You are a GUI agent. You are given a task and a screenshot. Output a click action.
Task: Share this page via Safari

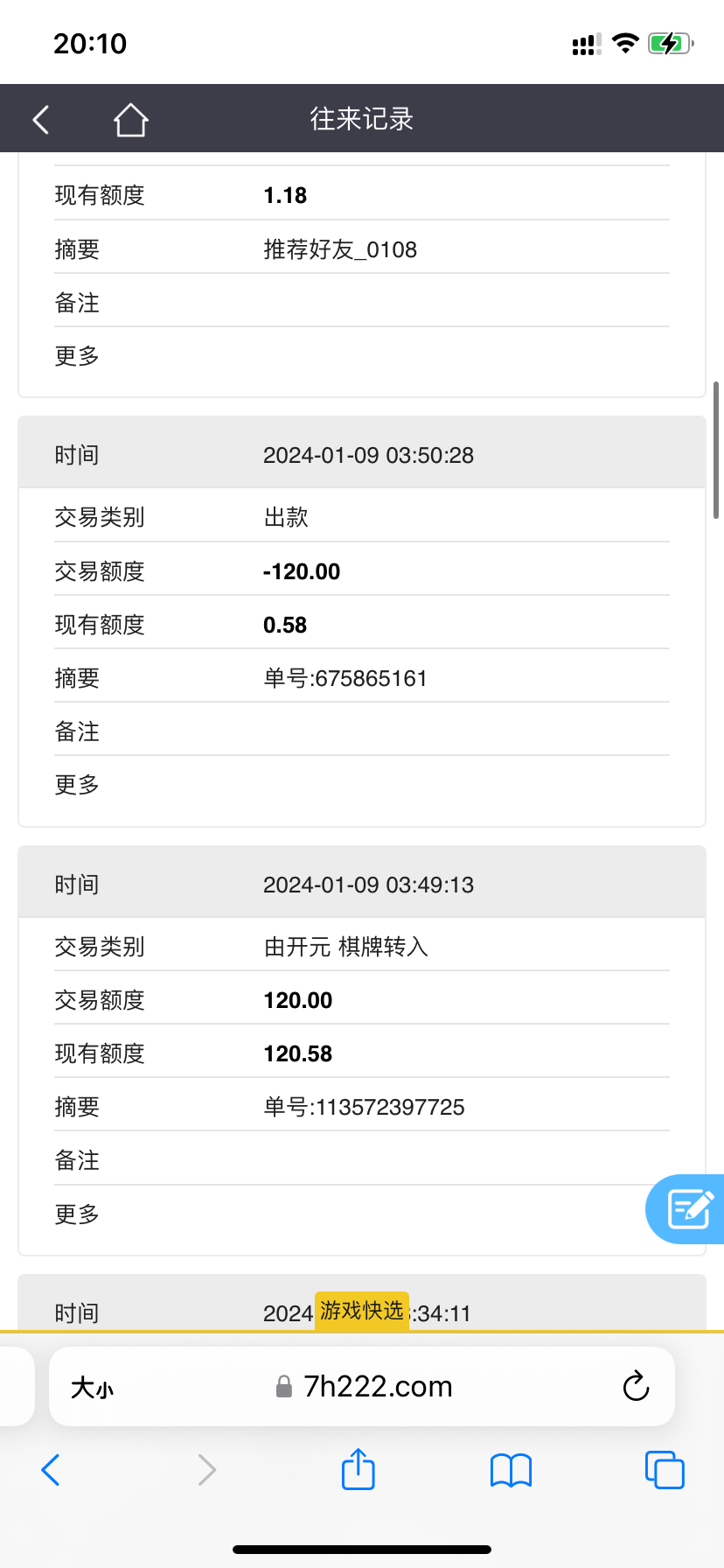pyautogui.click(x=358, y=1469)
